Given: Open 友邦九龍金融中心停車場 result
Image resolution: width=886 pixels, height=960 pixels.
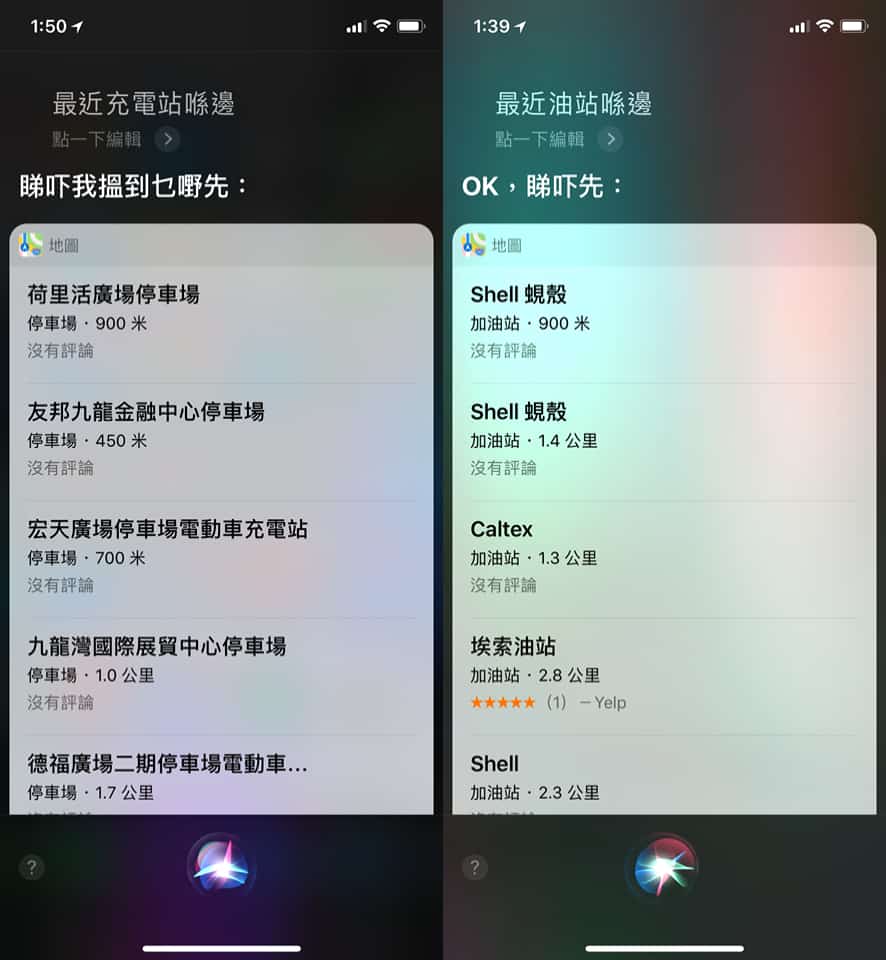Looking at the screenshot, I should tap(220, 439).
